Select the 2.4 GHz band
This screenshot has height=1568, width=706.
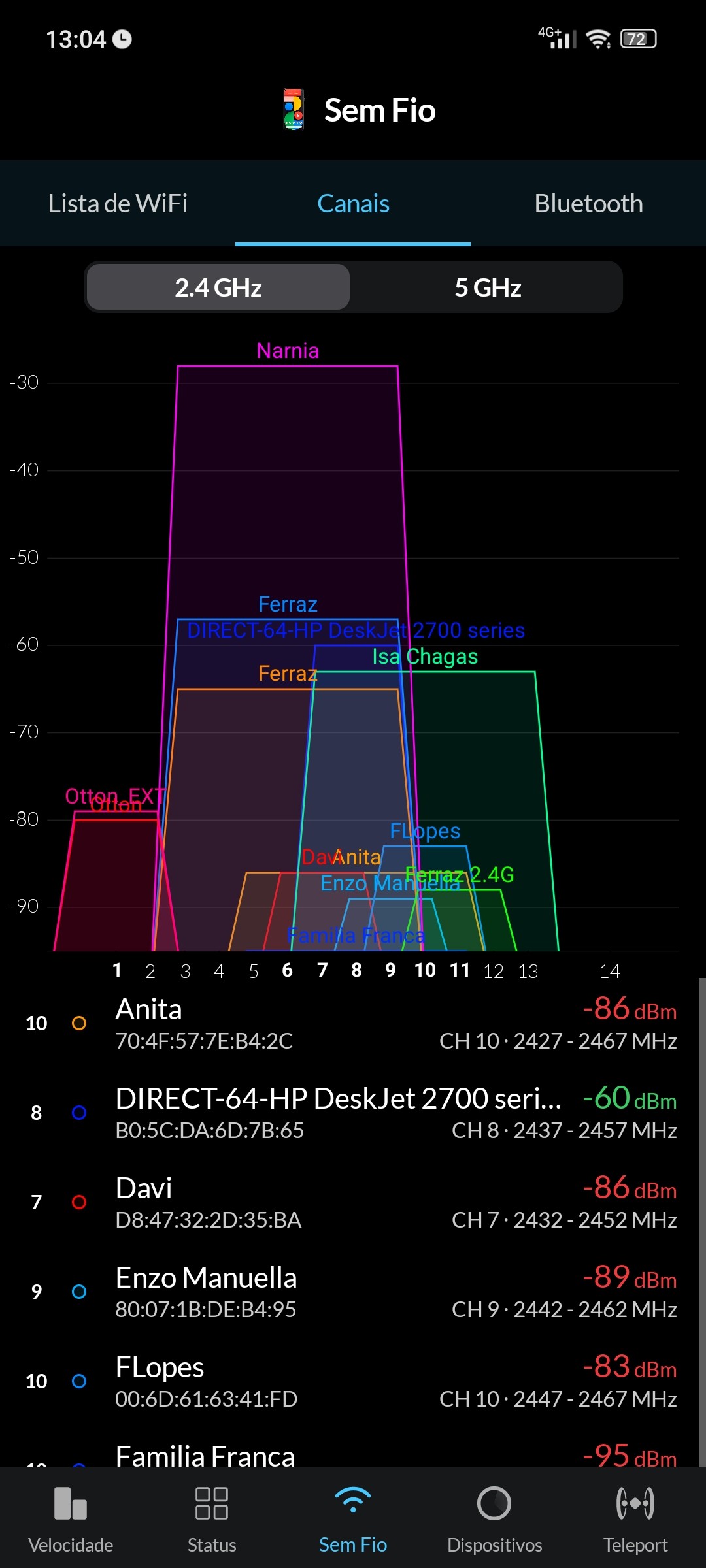point(218,287)
